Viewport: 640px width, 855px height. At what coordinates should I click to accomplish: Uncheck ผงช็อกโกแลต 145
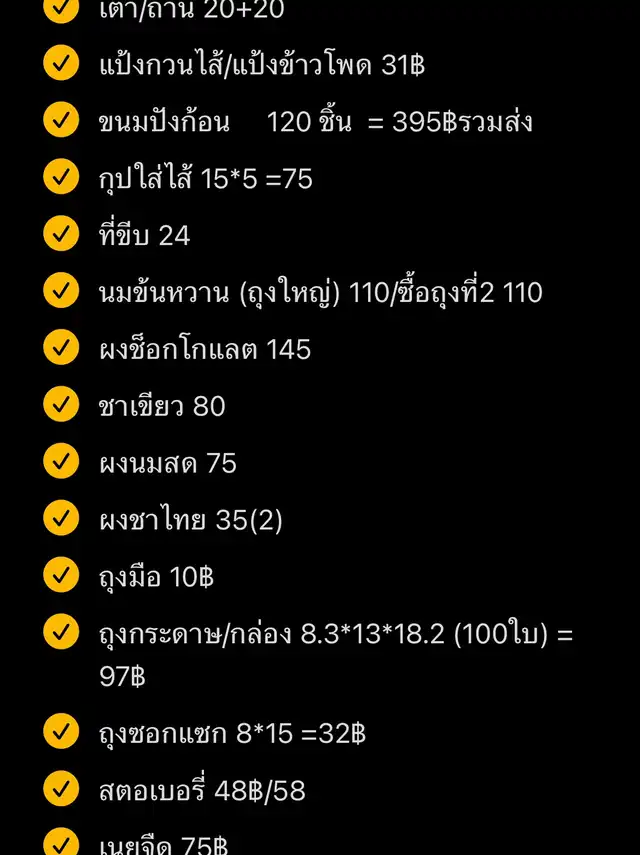[61, 348]
